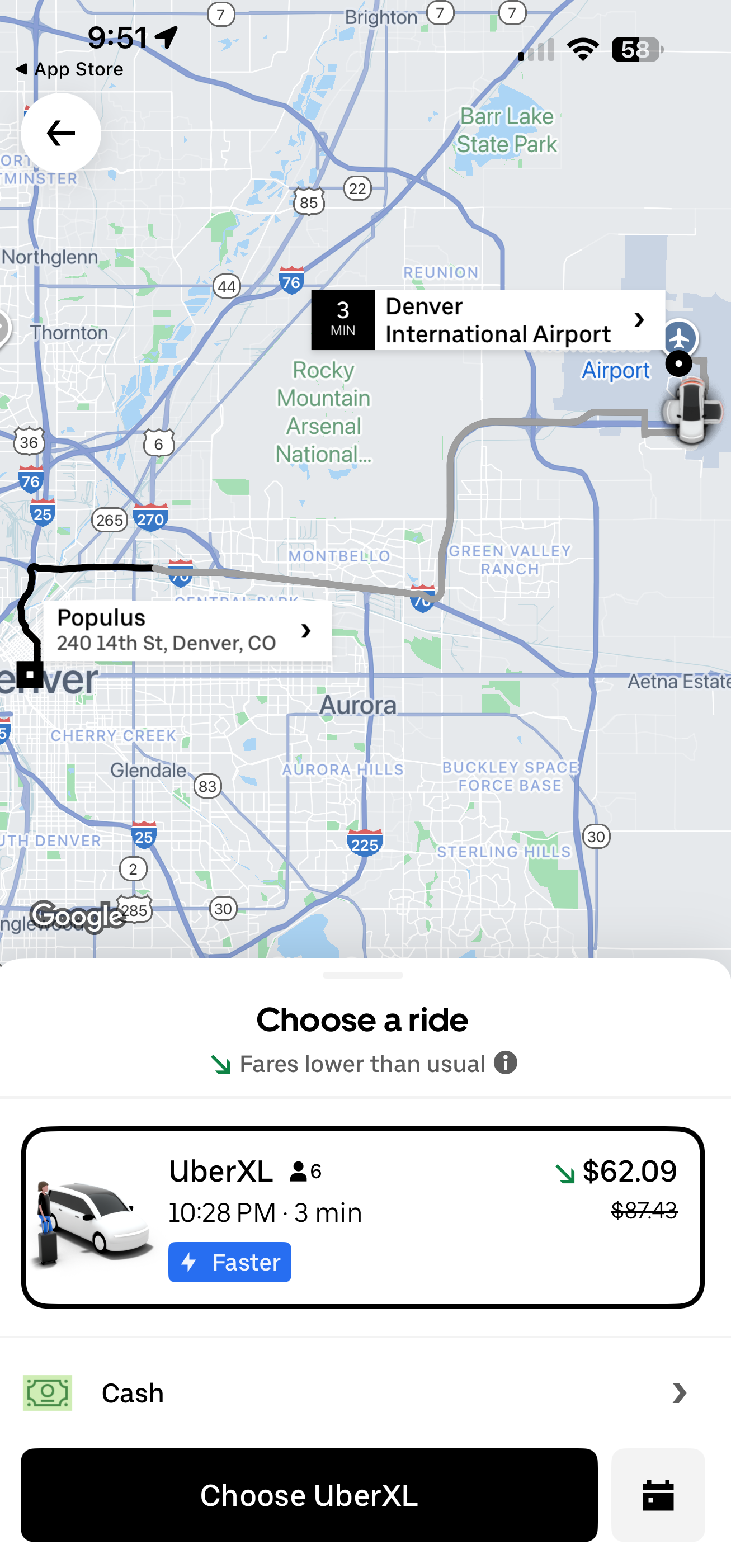Change the Cash payment method
This screenshot has width=731, height=1568.
coord(363,1393)
